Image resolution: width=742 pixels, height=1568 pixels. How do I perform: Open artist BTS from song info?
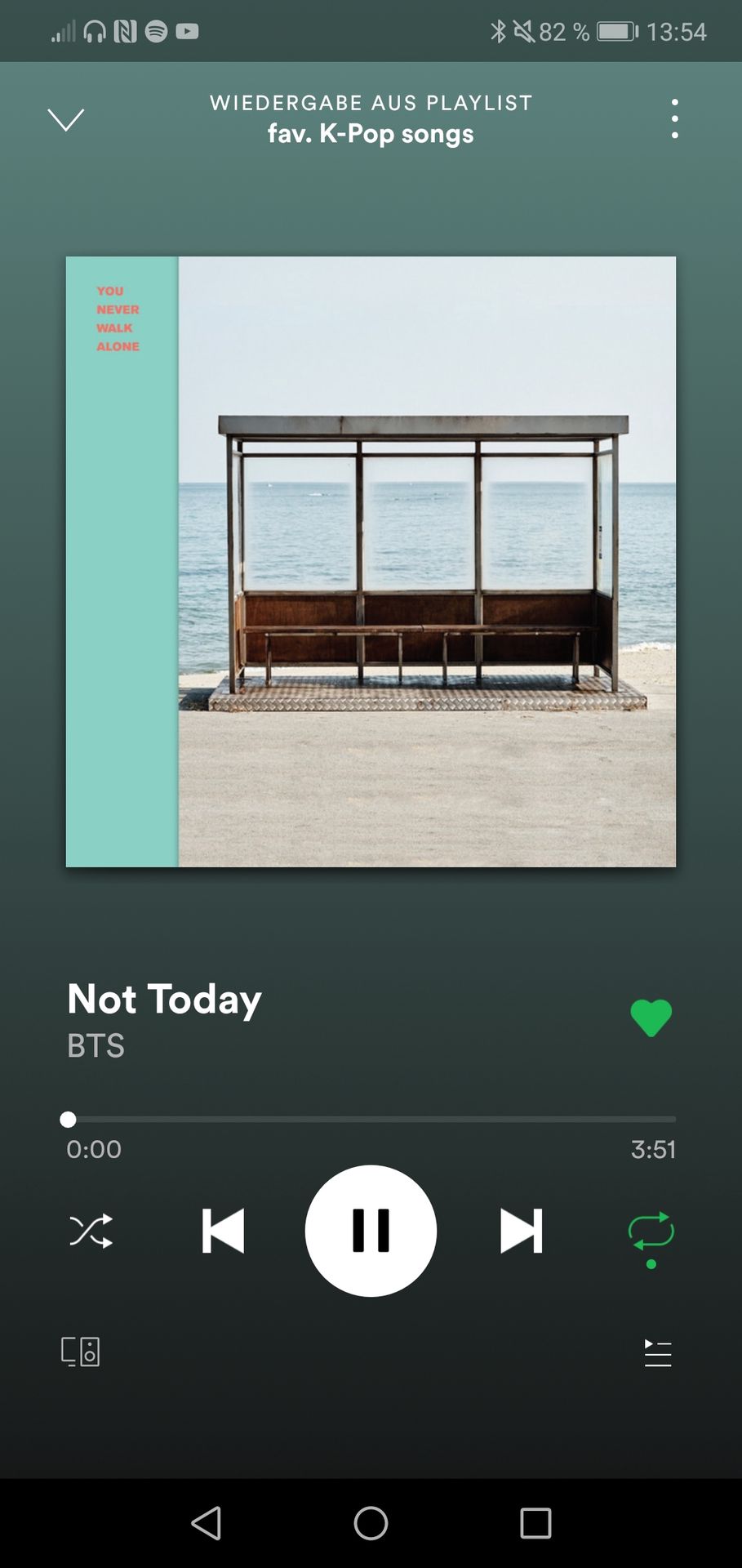click(x=96, y=1046)
